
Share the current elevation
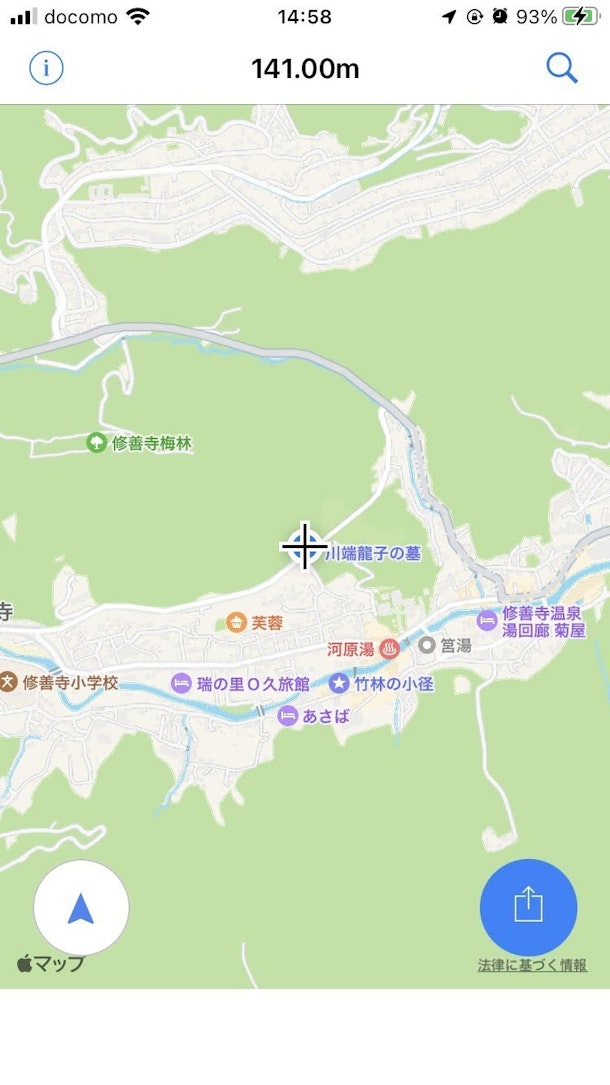click(x=528, y=906)
